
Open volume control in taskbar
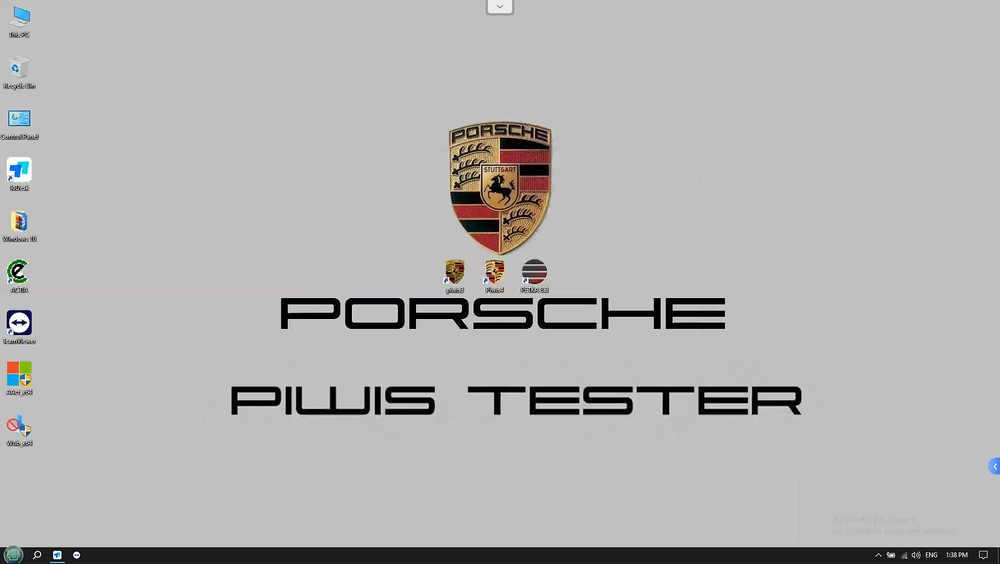coord(916,555)
